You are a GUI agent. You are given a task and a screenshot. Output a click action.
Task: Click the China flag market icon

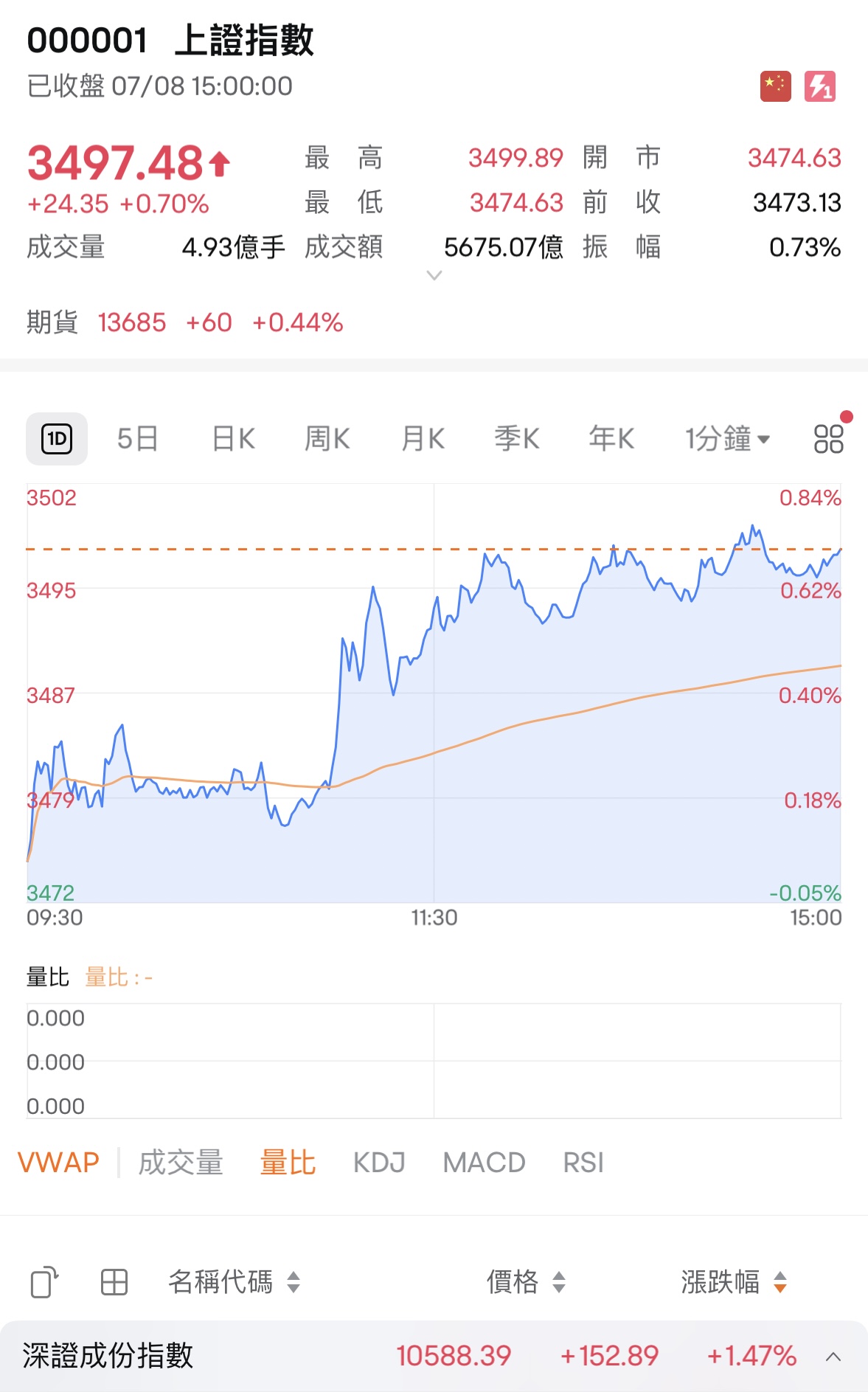[x=774, y=86]
